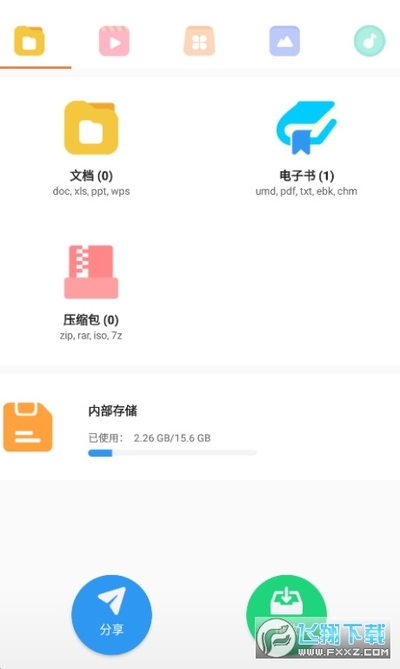Switch to the music tab
The height and width of the screenshot is (669, 400).
[x=370, y=41]
